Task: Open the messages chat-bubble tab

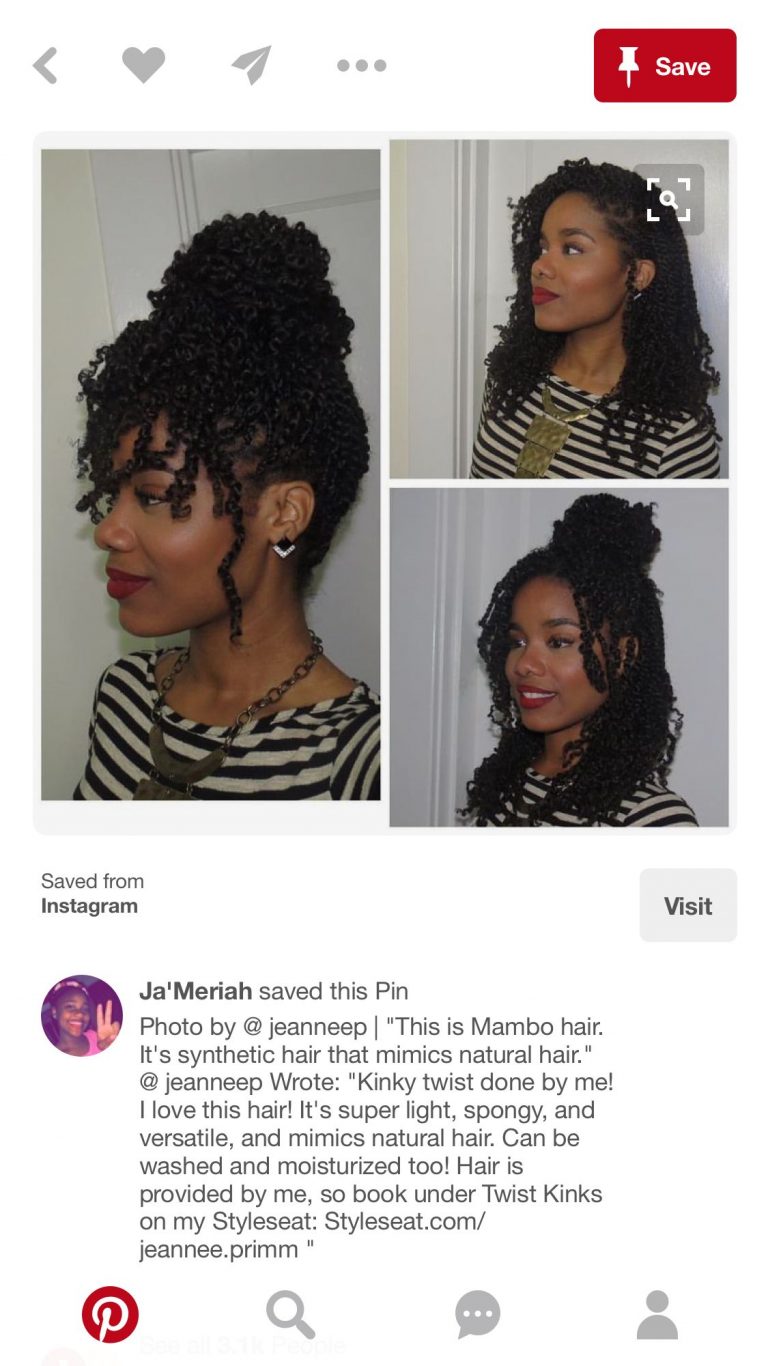Action: tap(477, 1314)
